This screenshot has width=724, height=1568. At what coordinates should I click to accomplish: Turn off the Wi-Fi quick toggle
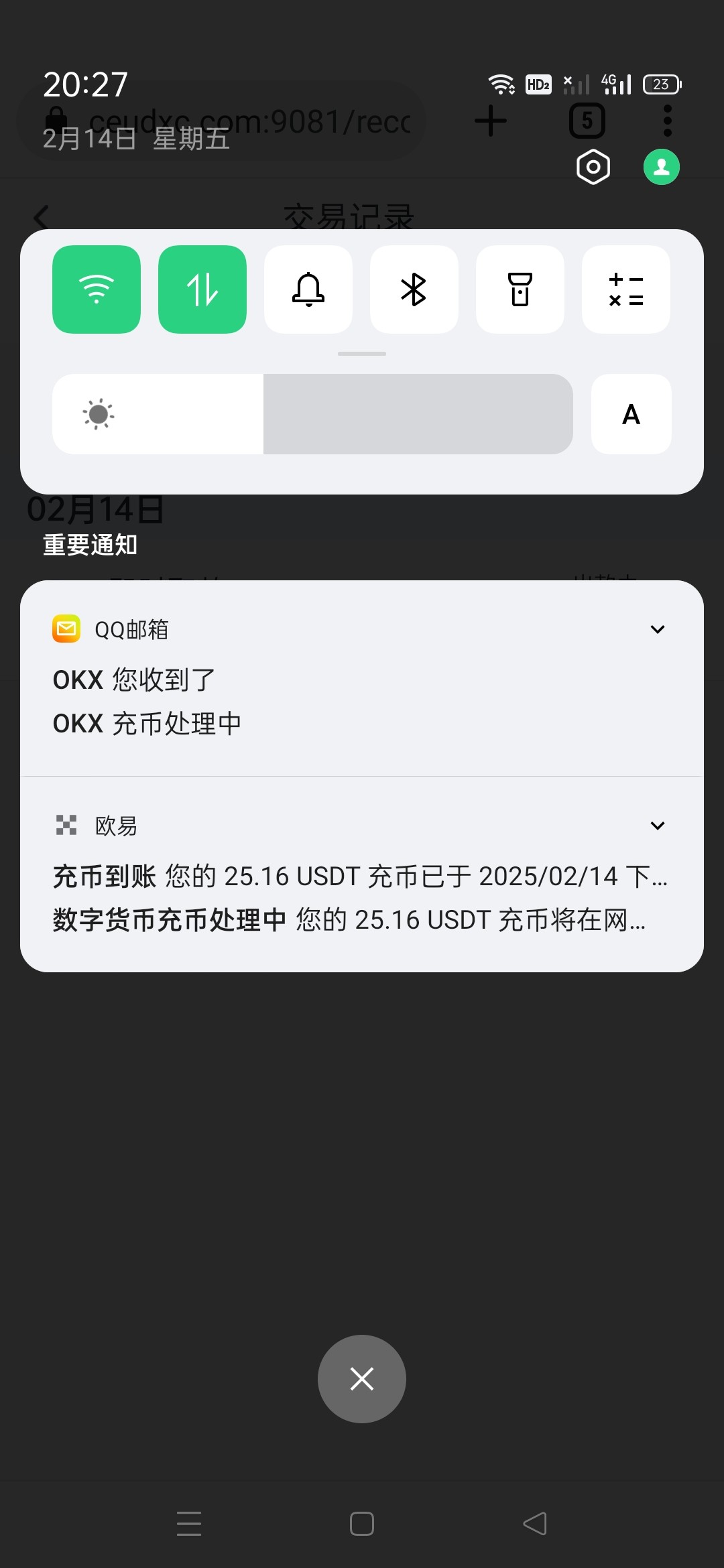point(97,289)
